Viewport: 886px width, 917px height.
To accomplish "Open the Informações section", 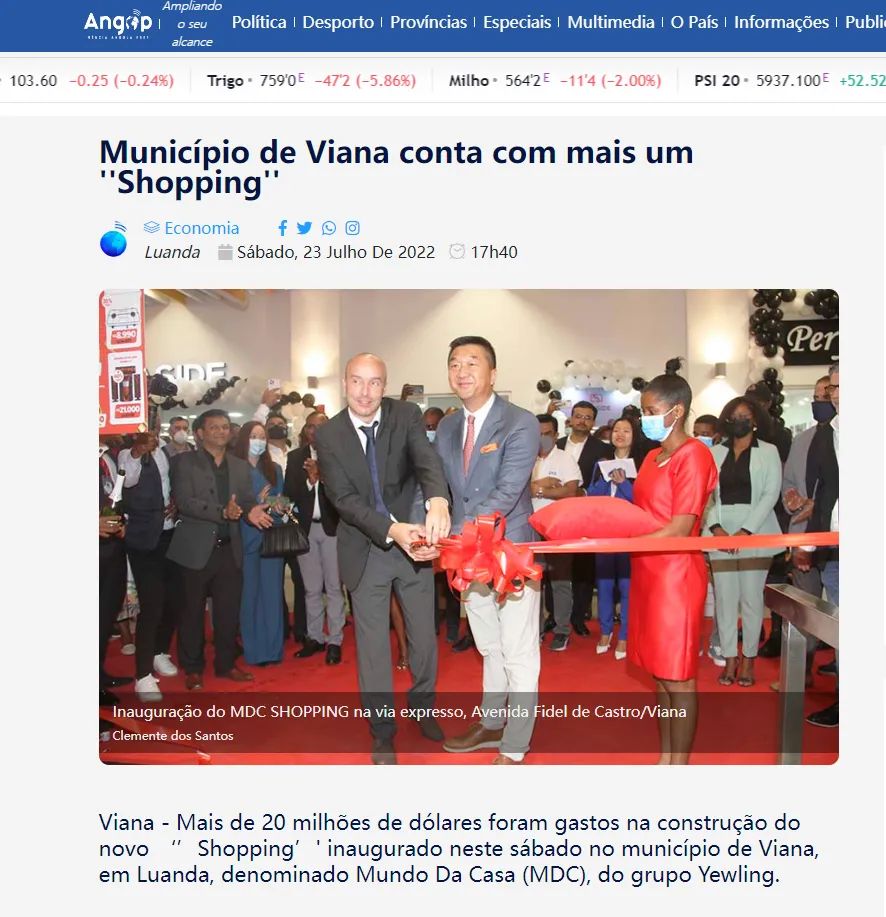I will 781,22.
